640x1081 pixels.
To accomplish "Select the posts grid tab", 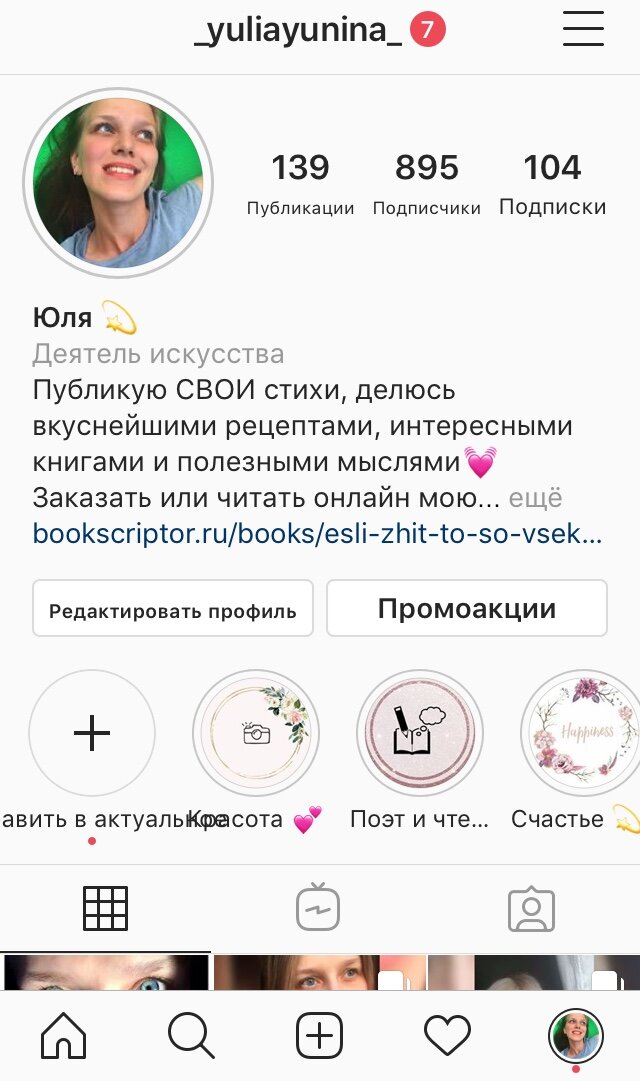I will tap(106, 909).
